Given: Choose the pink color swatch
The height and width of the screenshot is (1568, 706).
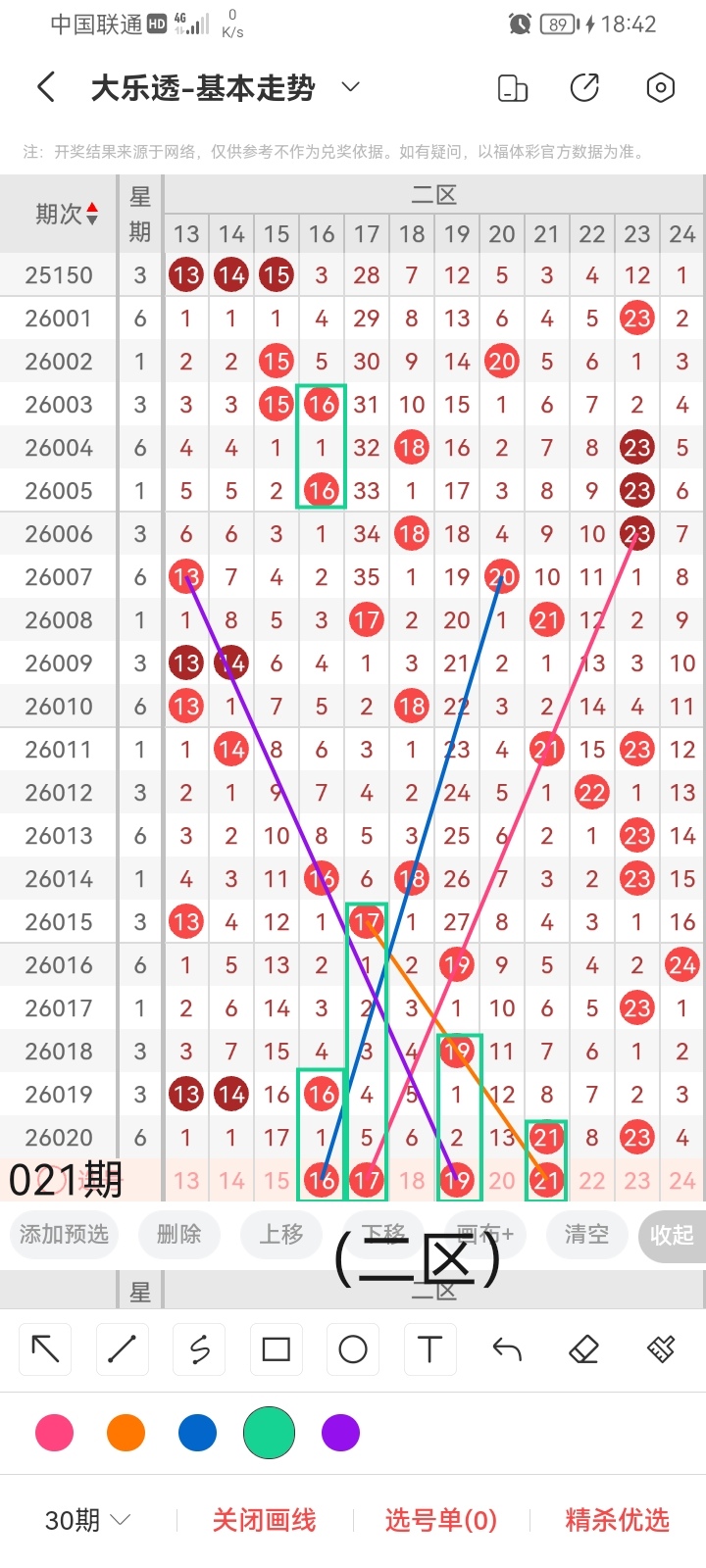Looking at the screenshot, I should pos(54,1433).
